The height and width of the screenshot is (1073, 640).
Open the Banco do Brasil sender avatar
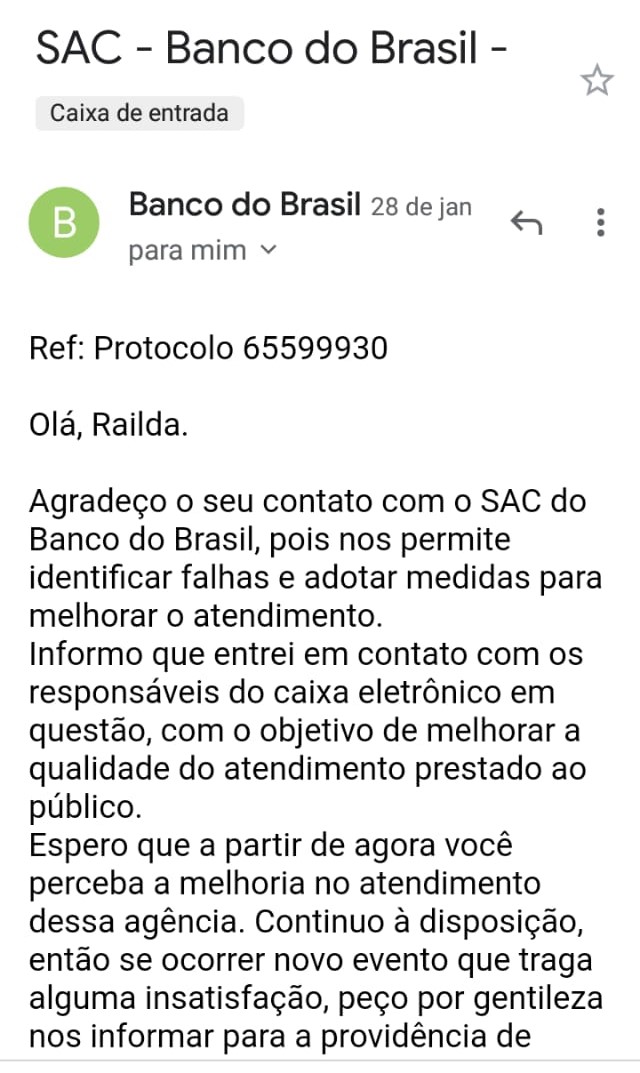(64, 223)
